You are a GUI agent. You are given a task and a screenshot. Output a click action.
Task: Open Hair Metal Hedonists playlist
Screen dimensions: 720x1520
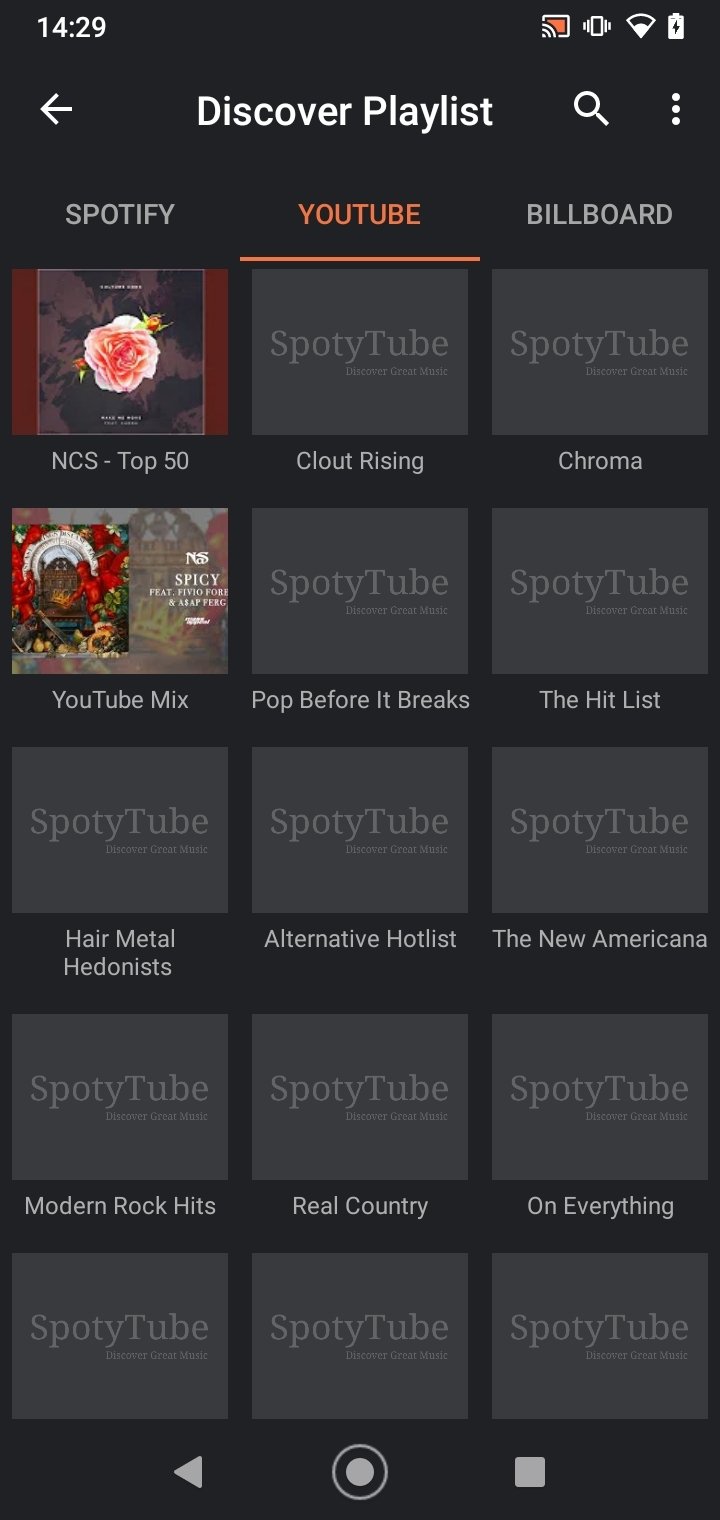click(120, 830)
